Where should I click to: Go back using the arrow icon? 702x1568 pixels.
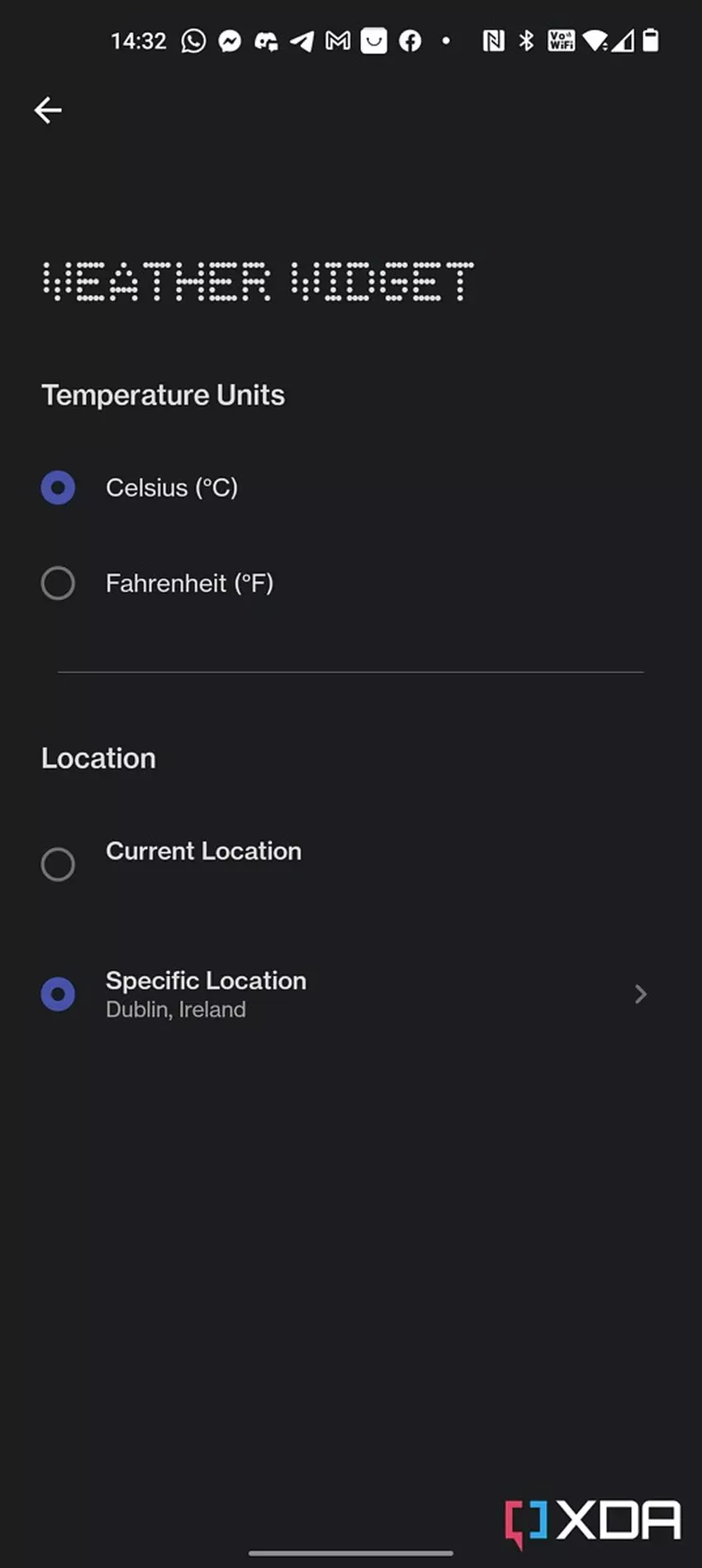48,110
